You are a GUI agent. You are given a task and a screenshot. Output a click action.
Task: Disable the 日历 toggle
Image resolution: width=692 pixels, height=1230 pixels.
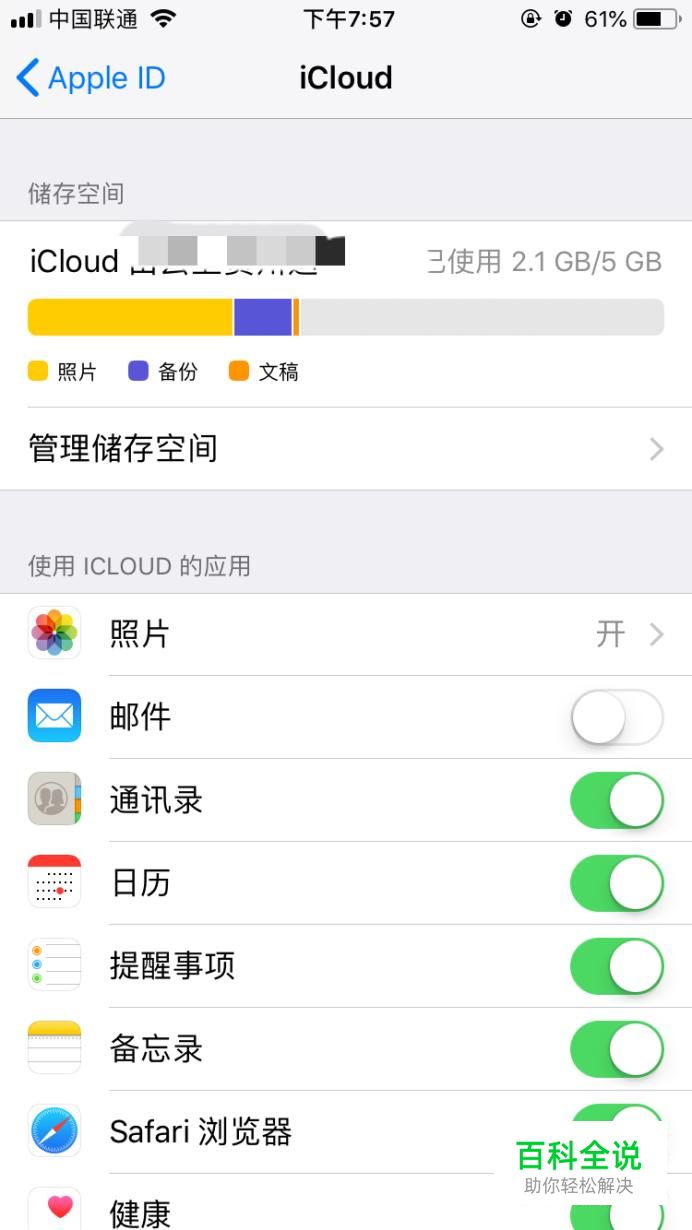pos(616,883)
